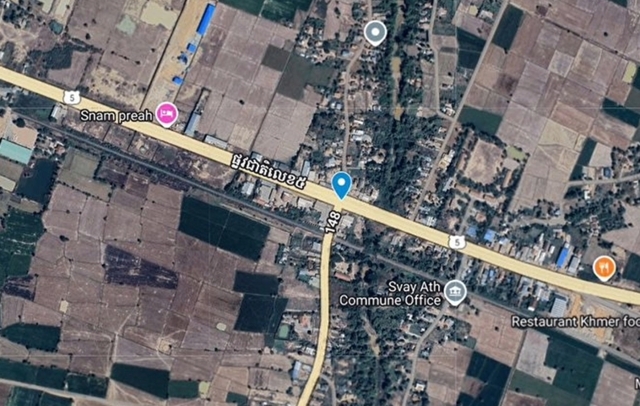This screenshot has width=640, height=406.
Task: Tap the blue location pin on road 5
Action: click(x=341, y=184)
